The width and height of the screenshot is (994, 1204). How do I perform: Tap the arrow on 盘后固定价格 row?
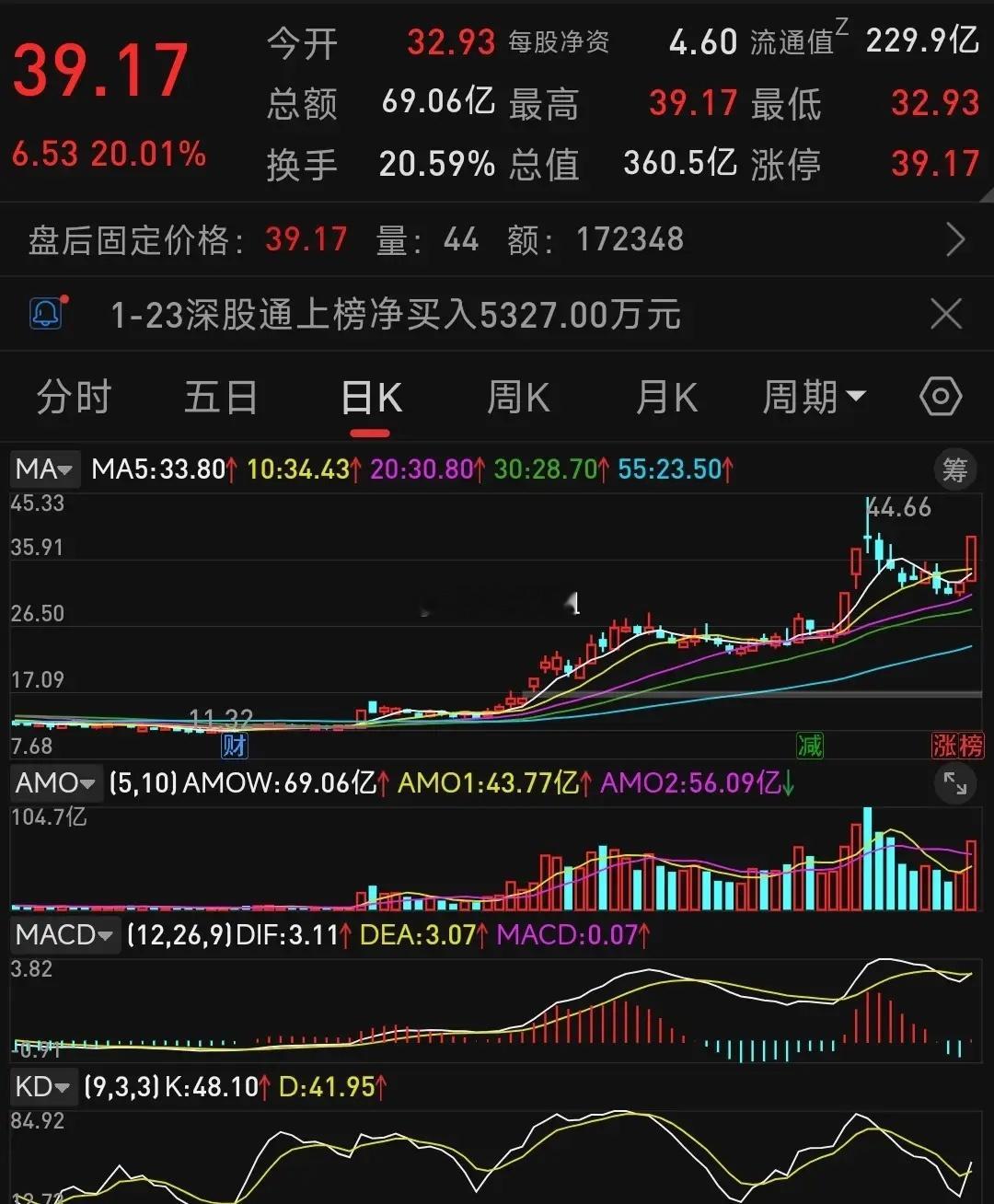[x=955, y=240]
